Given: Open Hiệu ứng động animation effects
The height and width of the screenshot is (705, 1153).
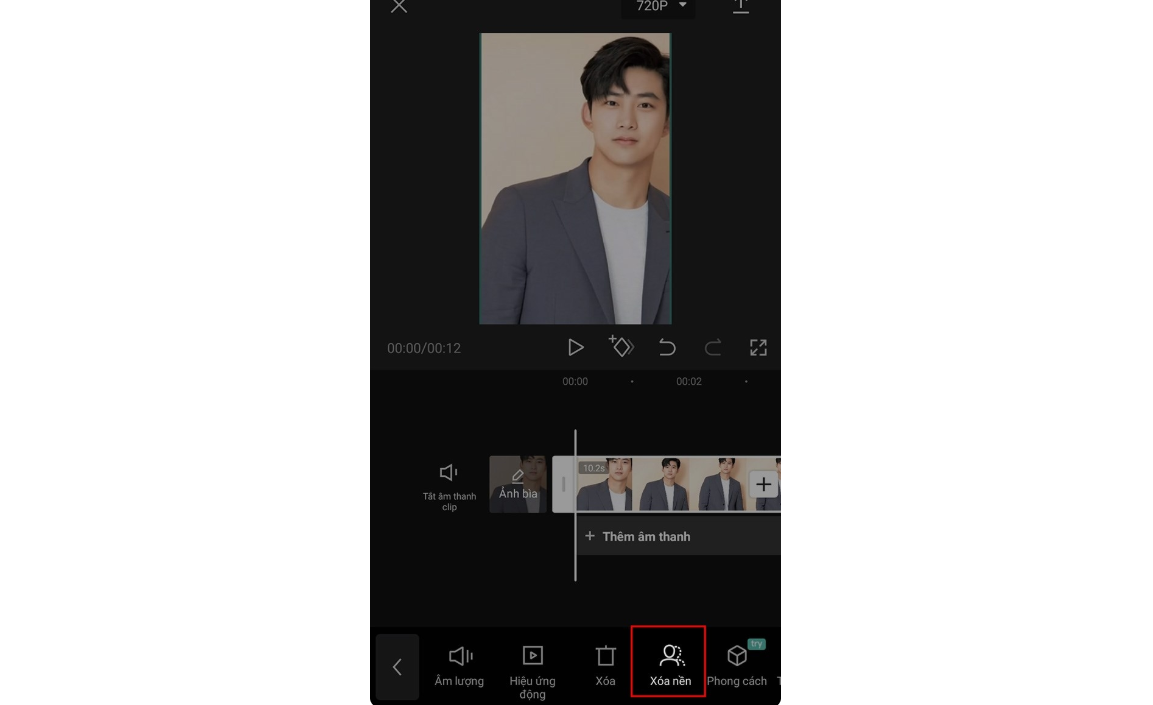Looking at the screenshot, I should pos(532,670).
